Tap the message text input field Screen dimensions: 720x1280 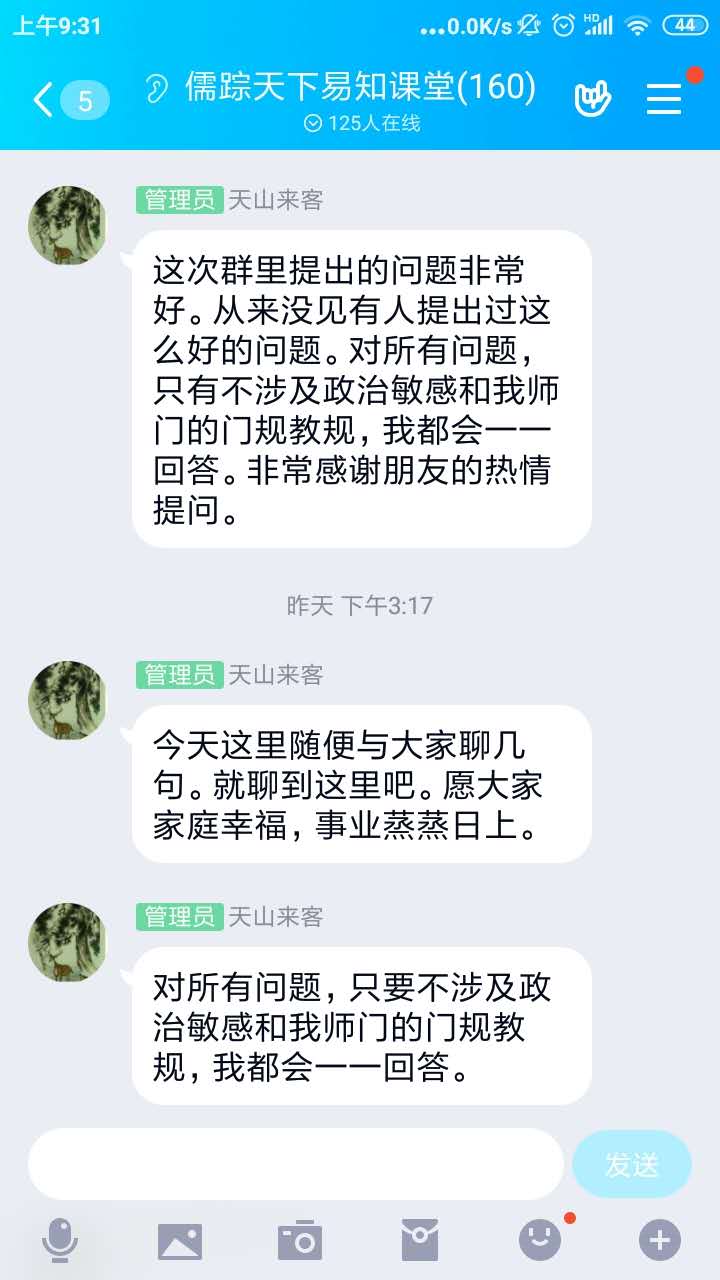pos(296,1164)
